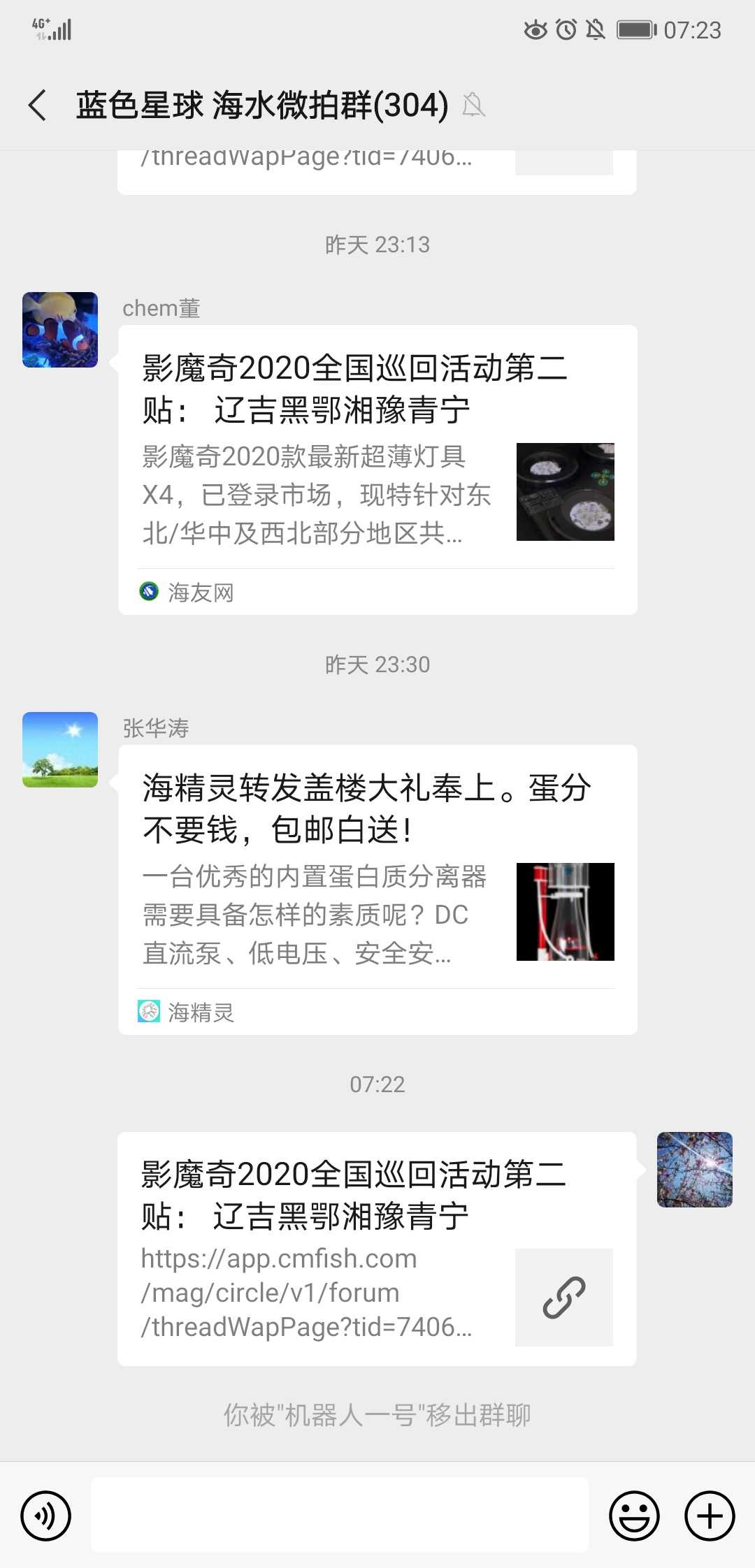The height and width of the screenshot is (1568, 755).
Task: Open the sent cmfish.com link card
Action: click(376, 1248)
